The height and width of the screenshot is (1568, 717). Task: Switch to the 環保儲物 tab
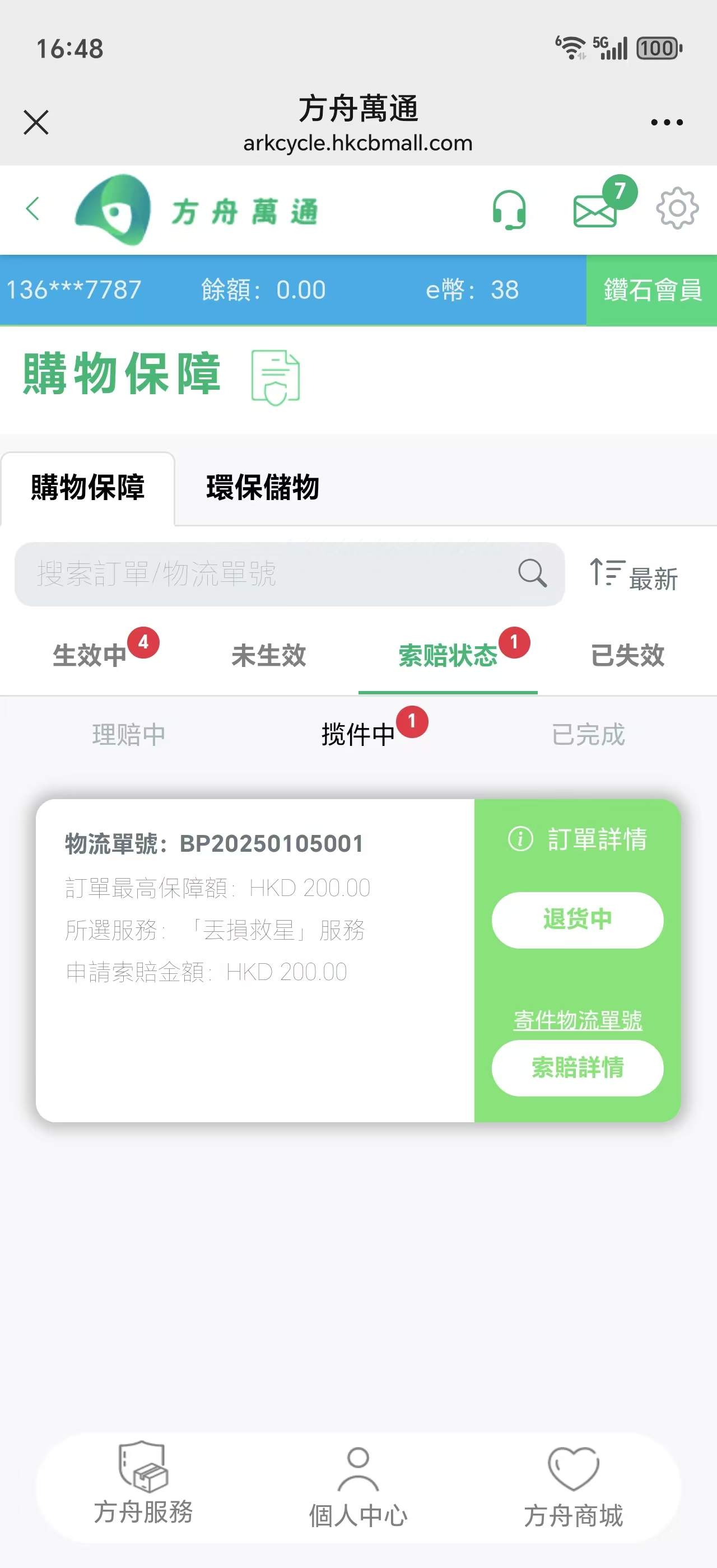tap(262, 488)
